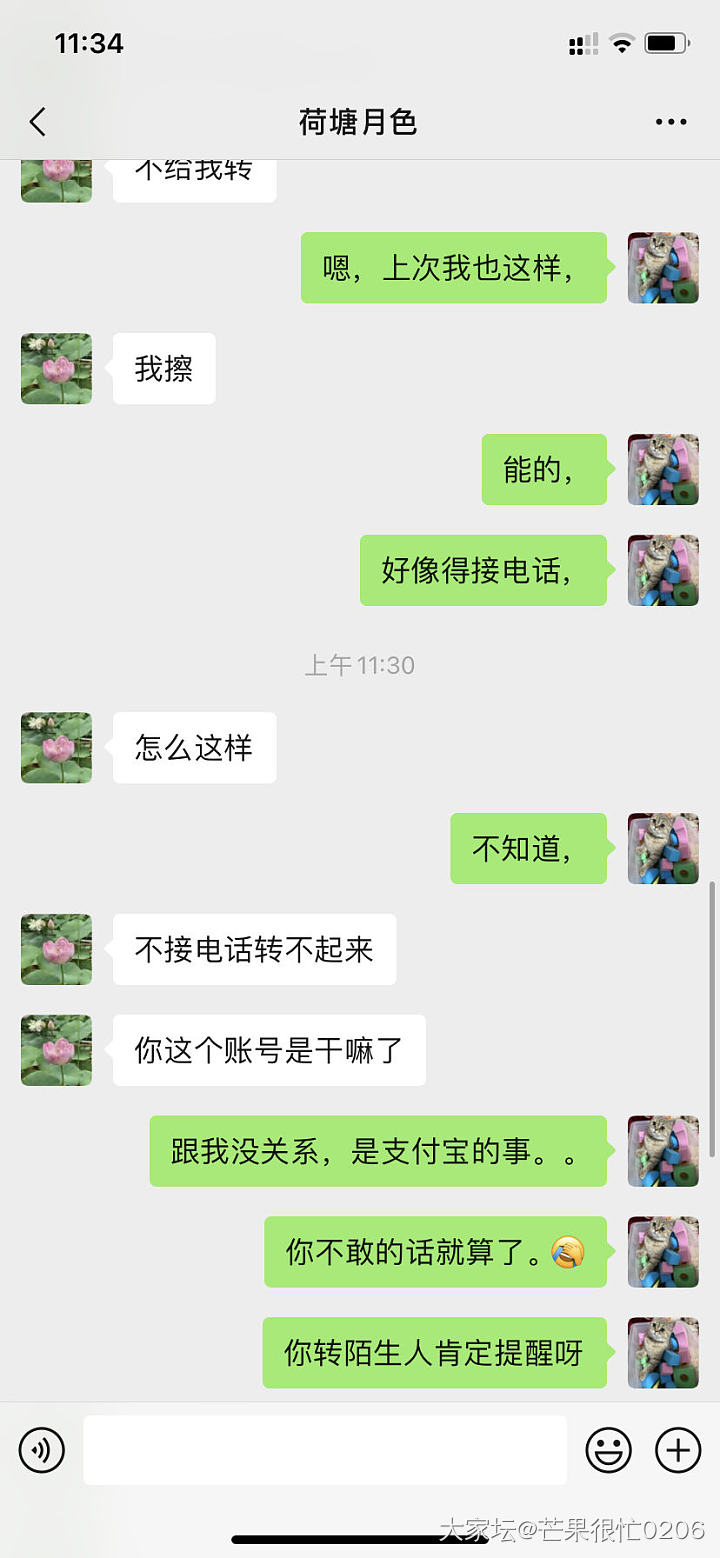
Task: Focus the message text field
Action: point(325,1450)
